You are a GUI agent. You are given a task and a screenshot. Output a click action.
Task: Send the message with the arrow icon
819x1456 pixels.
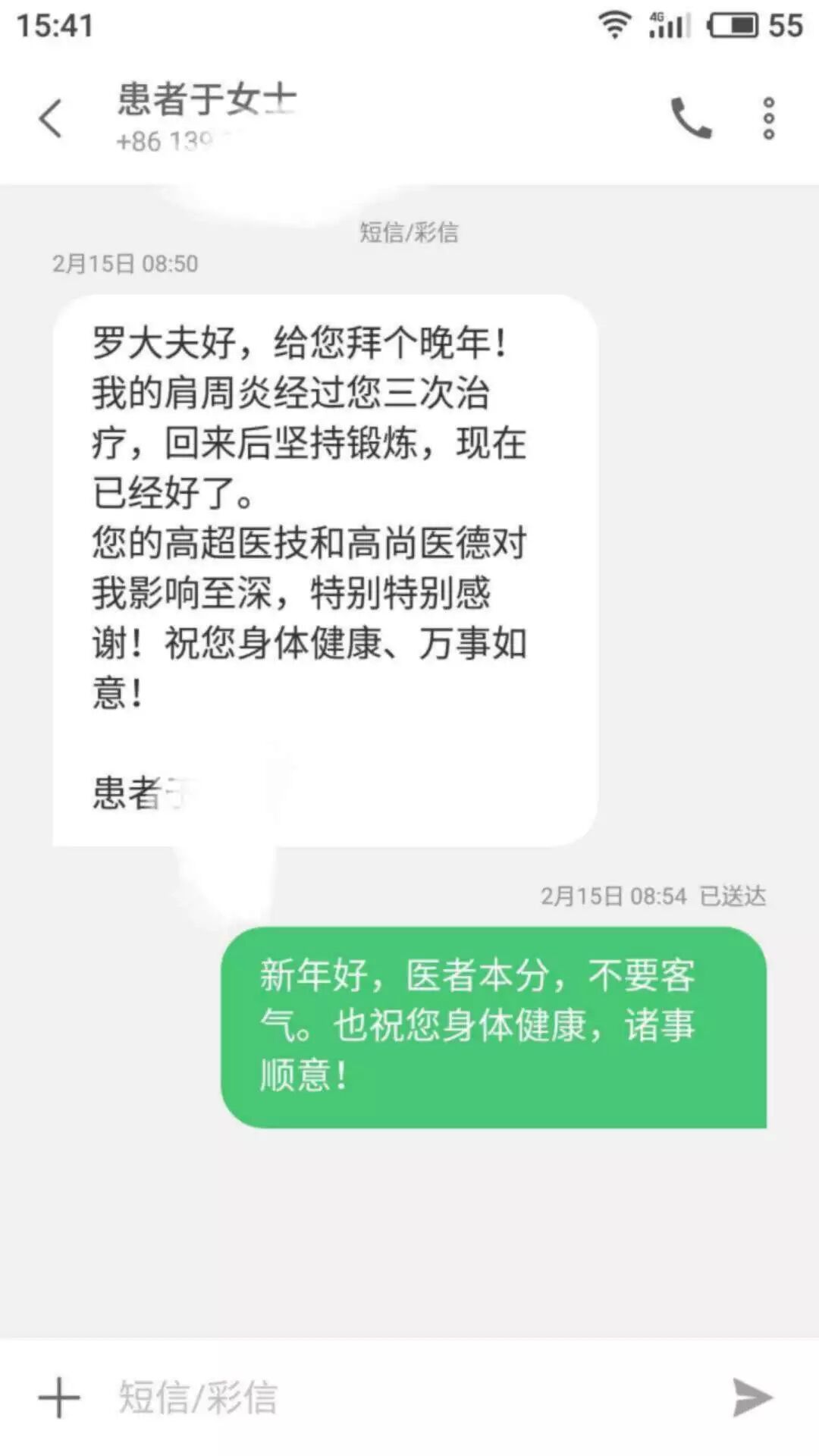pyautogui.click(x=752, y=1398)
